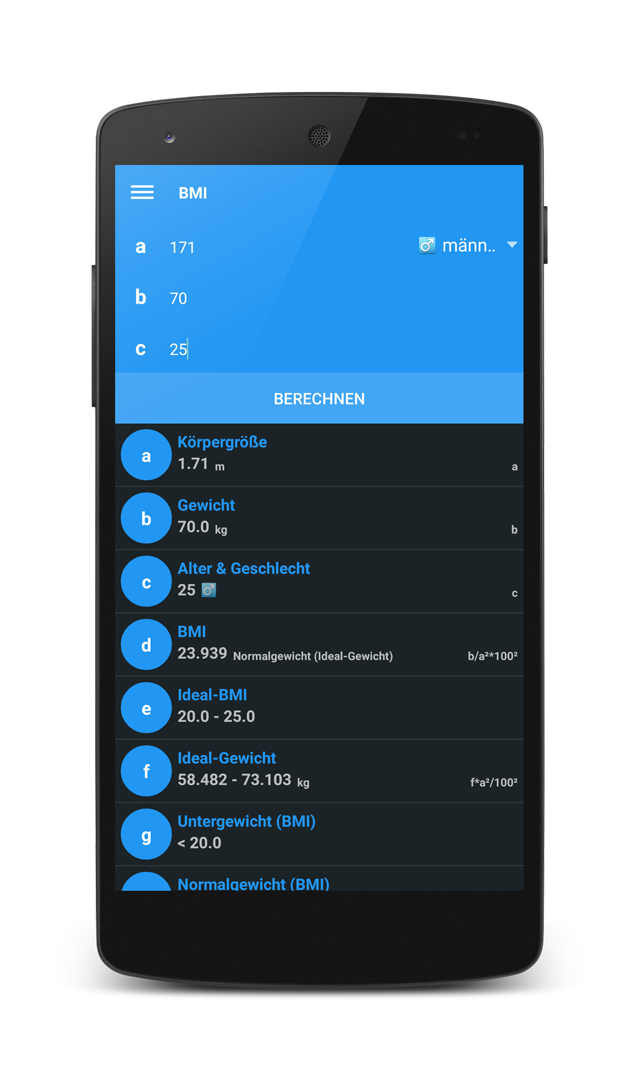Viewport: 639px width, 1080px height.
Task: Open the Körpergröße result row
Action: coord(319,455)
